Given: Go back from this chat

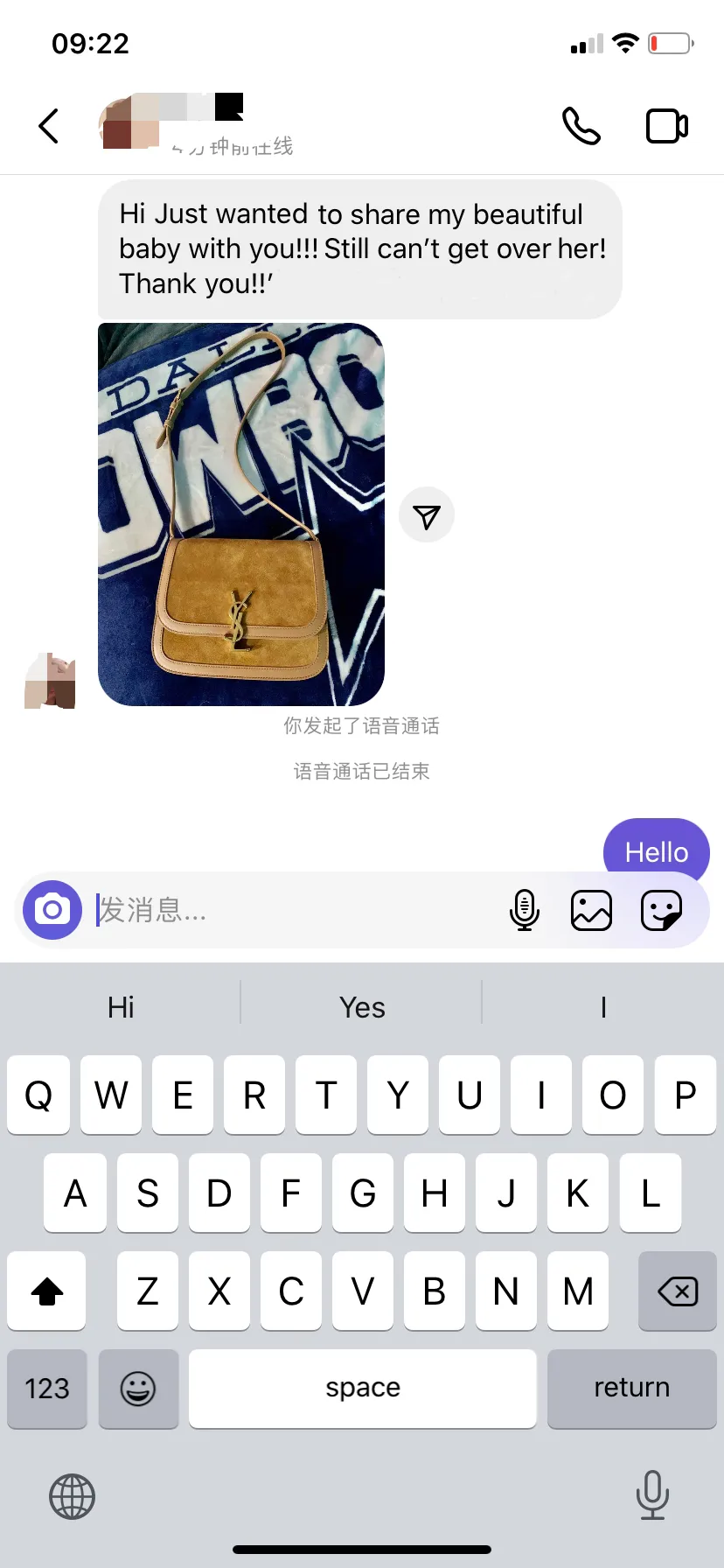Looking at the screenshot, I should (x=49, y=126).
